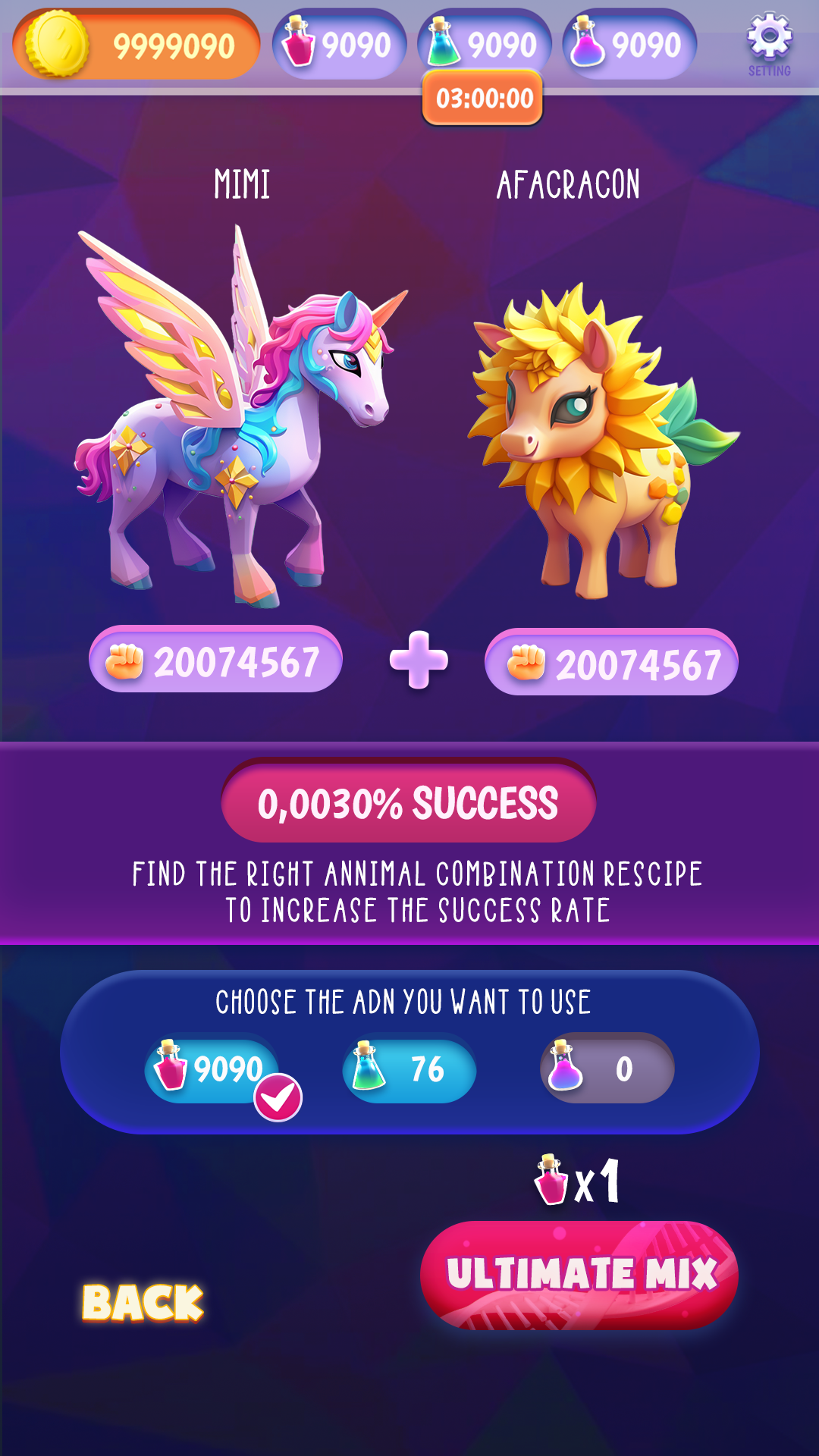Pick the purple ADN showing 0
Screen dimensions: 819x1456
pos(607,1069)
